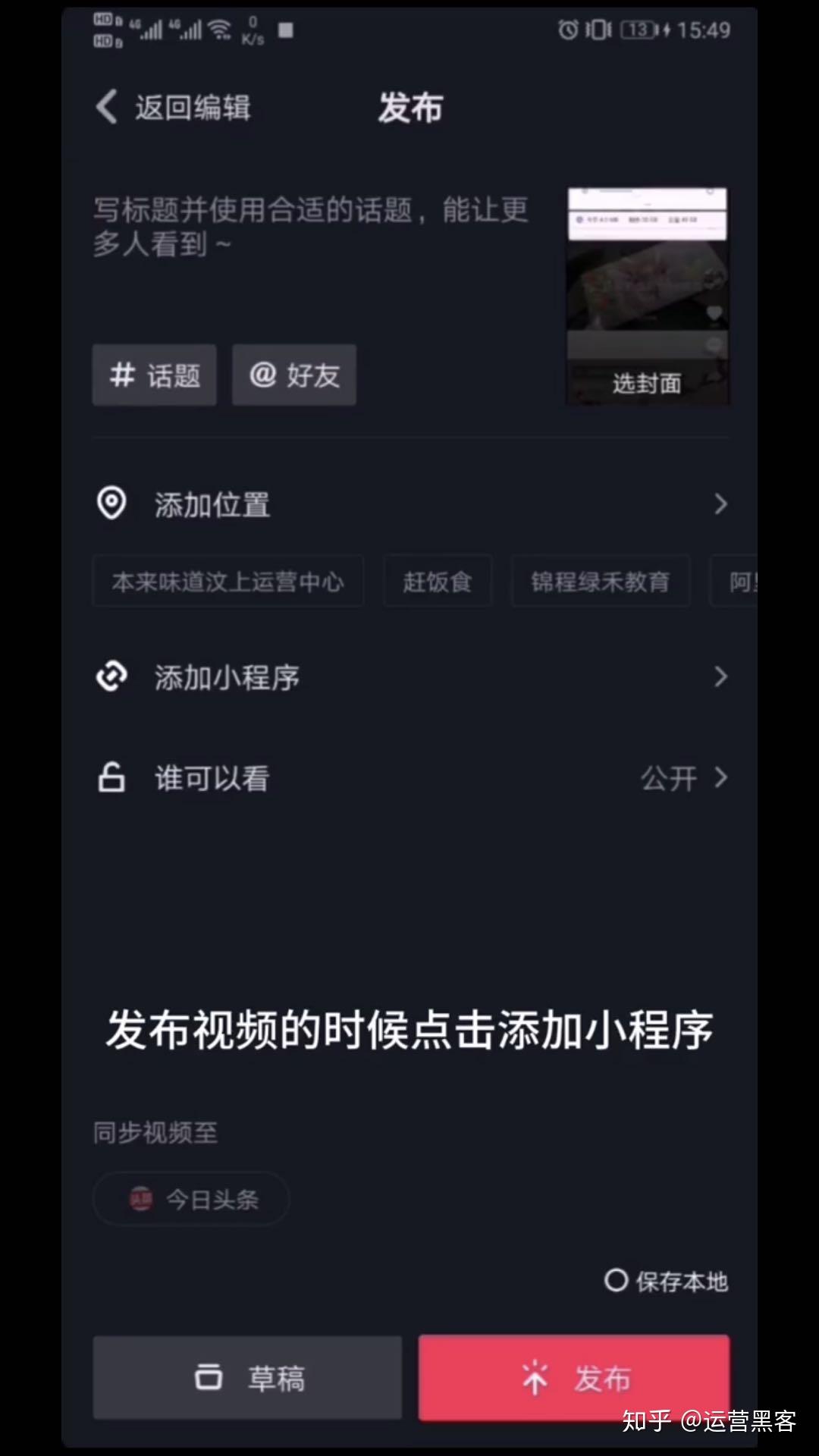819x1456 pixels.
Task: Toggle sync to 今日头条
Action: (191, 1200)
